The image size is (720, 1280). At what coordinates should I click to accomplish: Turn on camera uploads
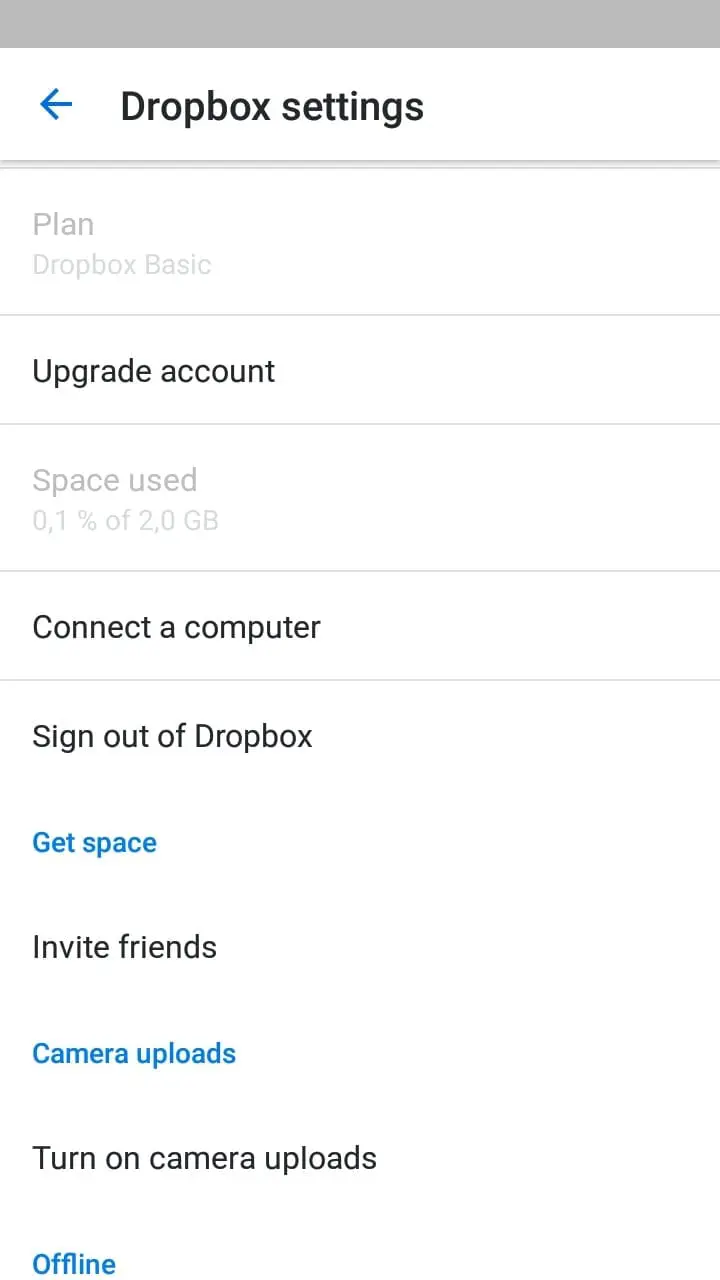360,1158
